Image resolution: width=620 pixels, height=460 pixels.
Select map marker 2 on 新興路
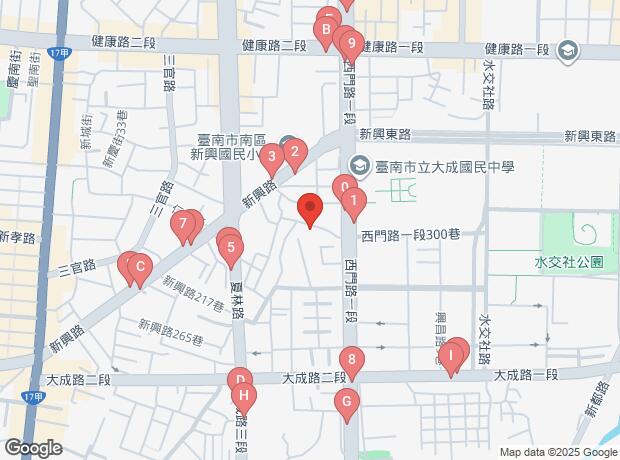click(294, 152)
